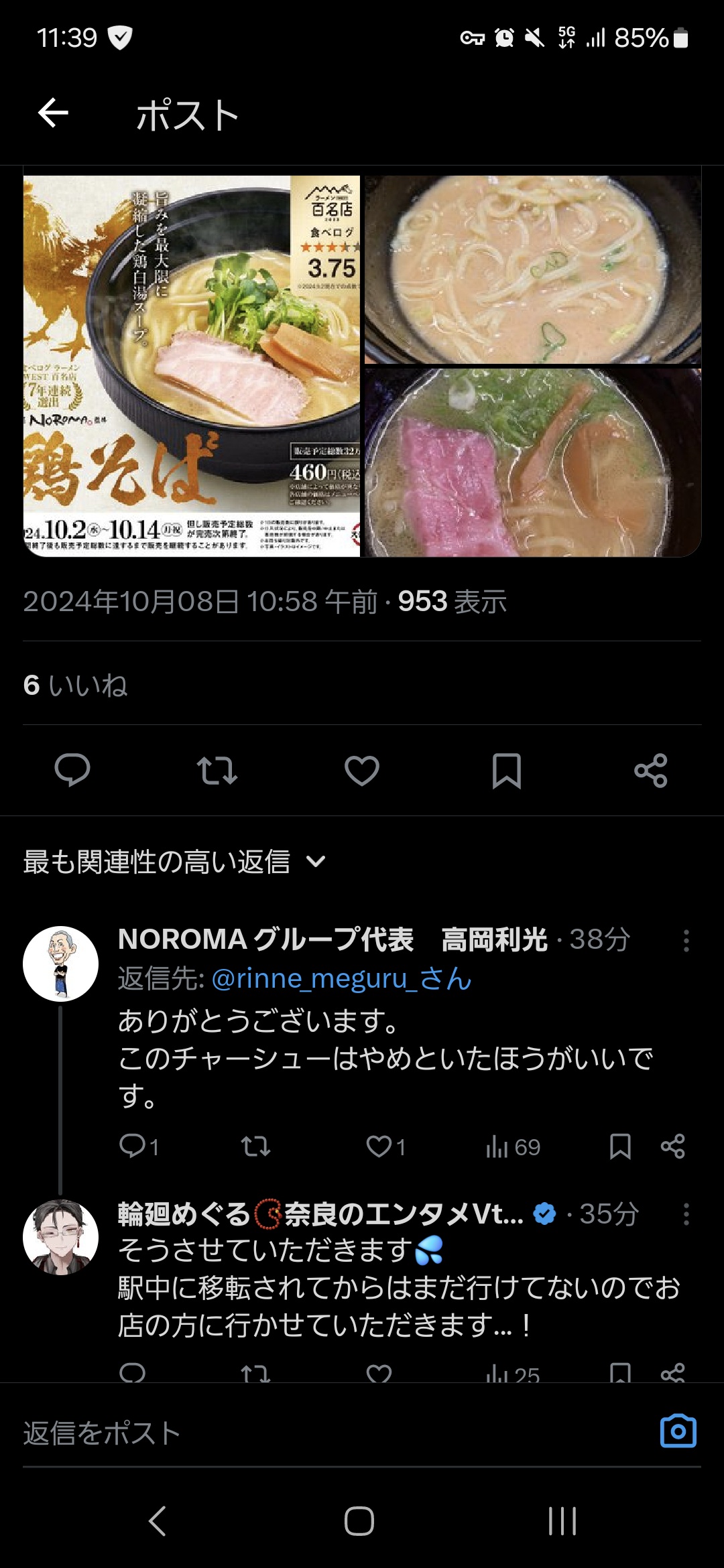Tap the 返信をポスト reply field
The width and height of the screenshot is (724, 1568).
click(335, 1433)
